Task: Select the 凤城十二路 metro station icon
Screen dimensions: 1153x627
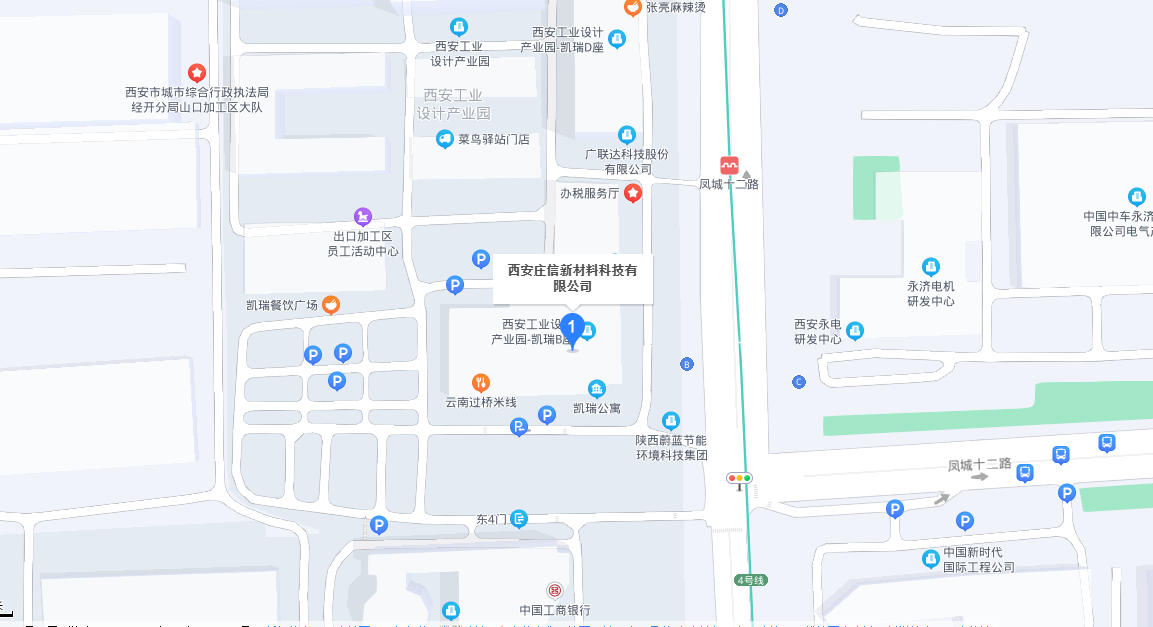Action: (730, 166)
